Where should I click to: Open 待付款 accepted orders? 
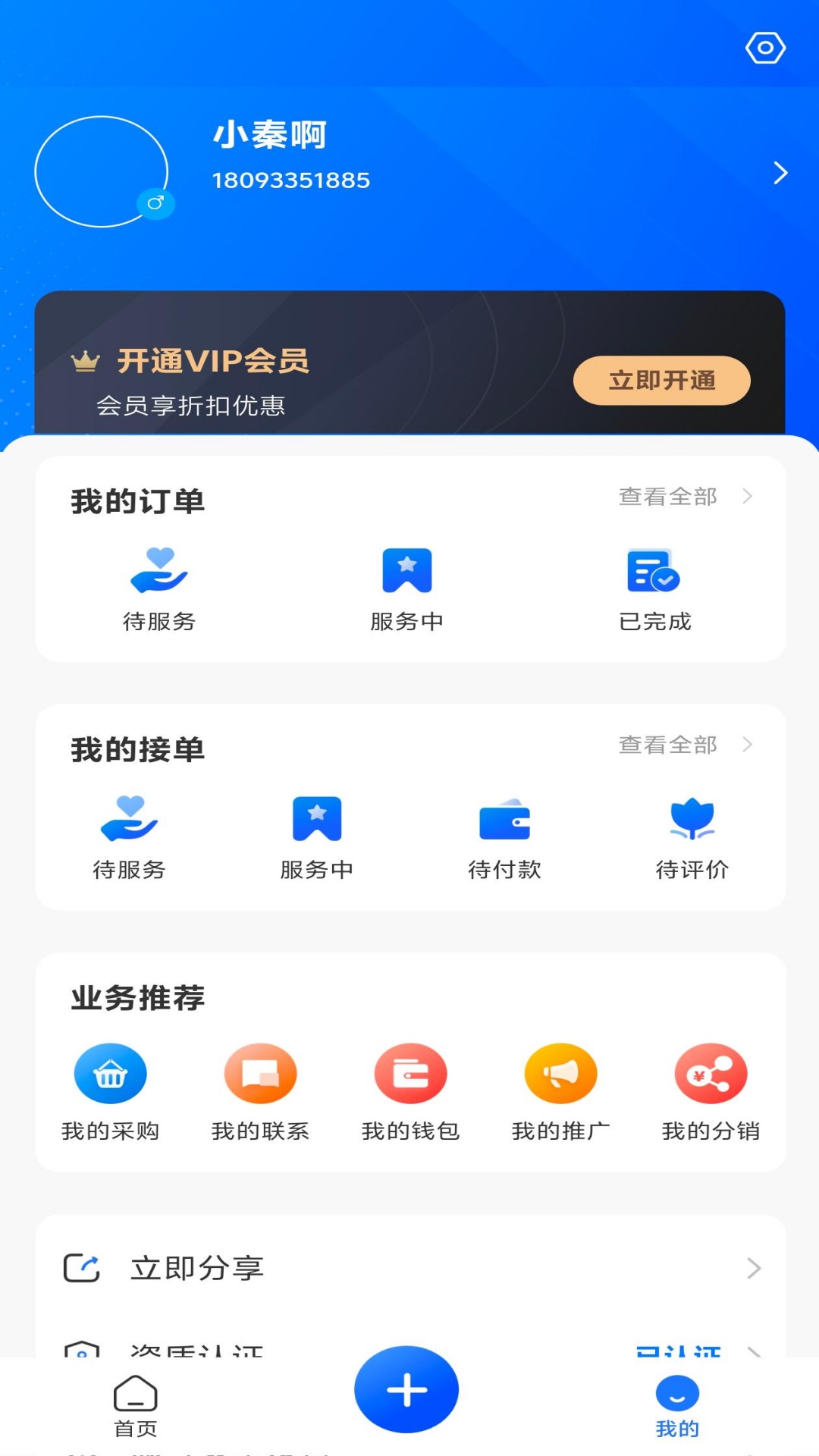coord(504,837)
